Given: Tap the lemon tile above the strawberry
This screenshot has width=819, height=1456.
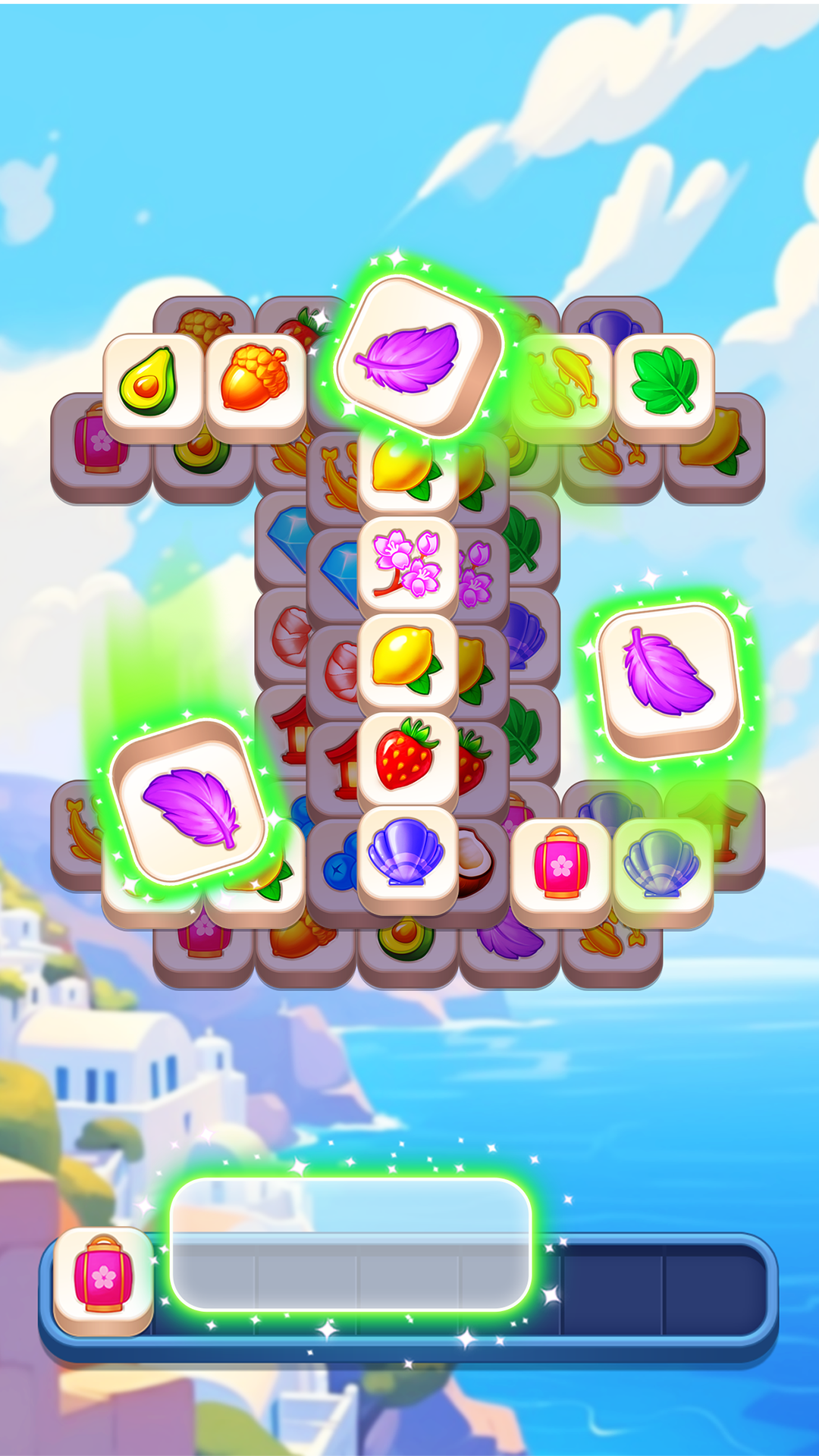Looking at the screenshot, I should [408, 664].
